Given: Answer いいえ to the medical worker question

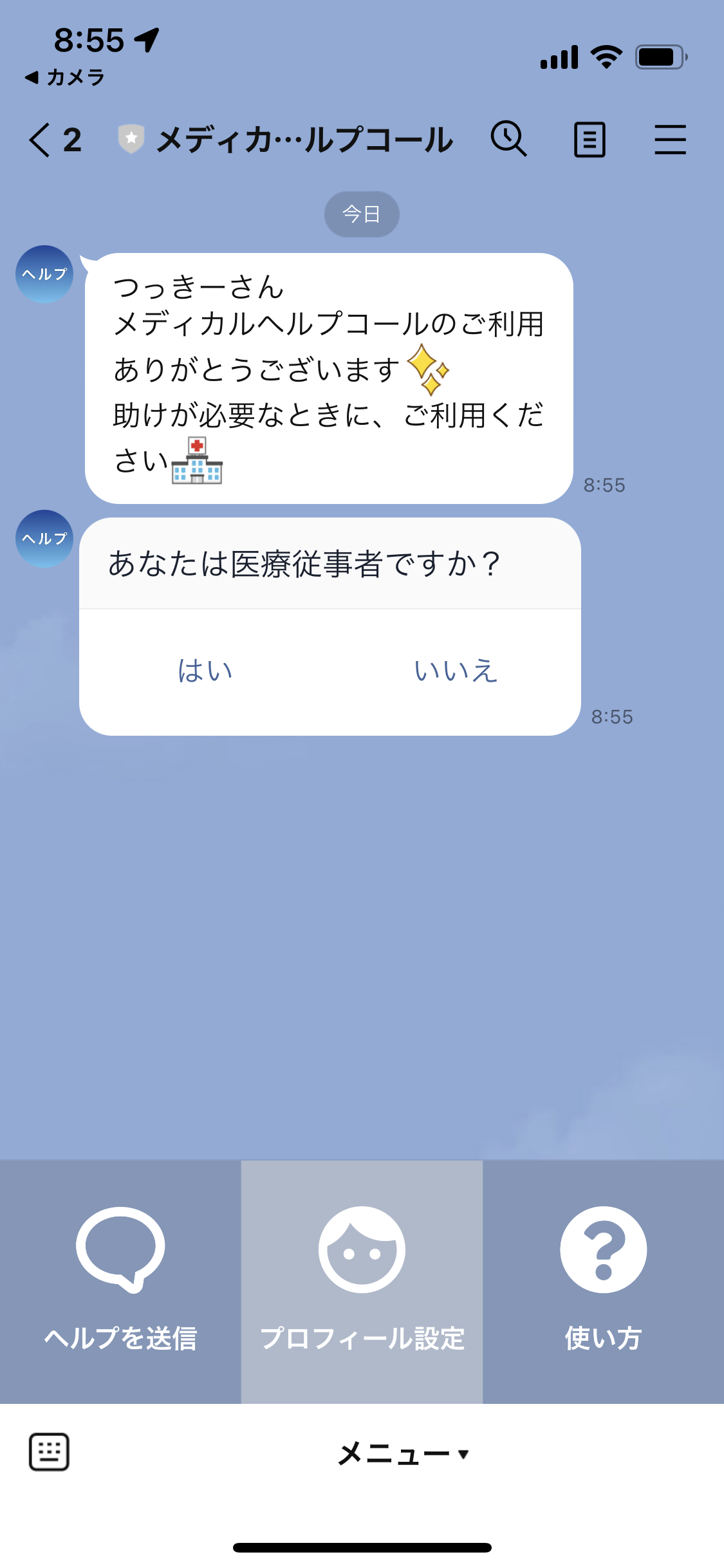Looking at the screenshot, I should pyautogui.click(x=456, y=671).
